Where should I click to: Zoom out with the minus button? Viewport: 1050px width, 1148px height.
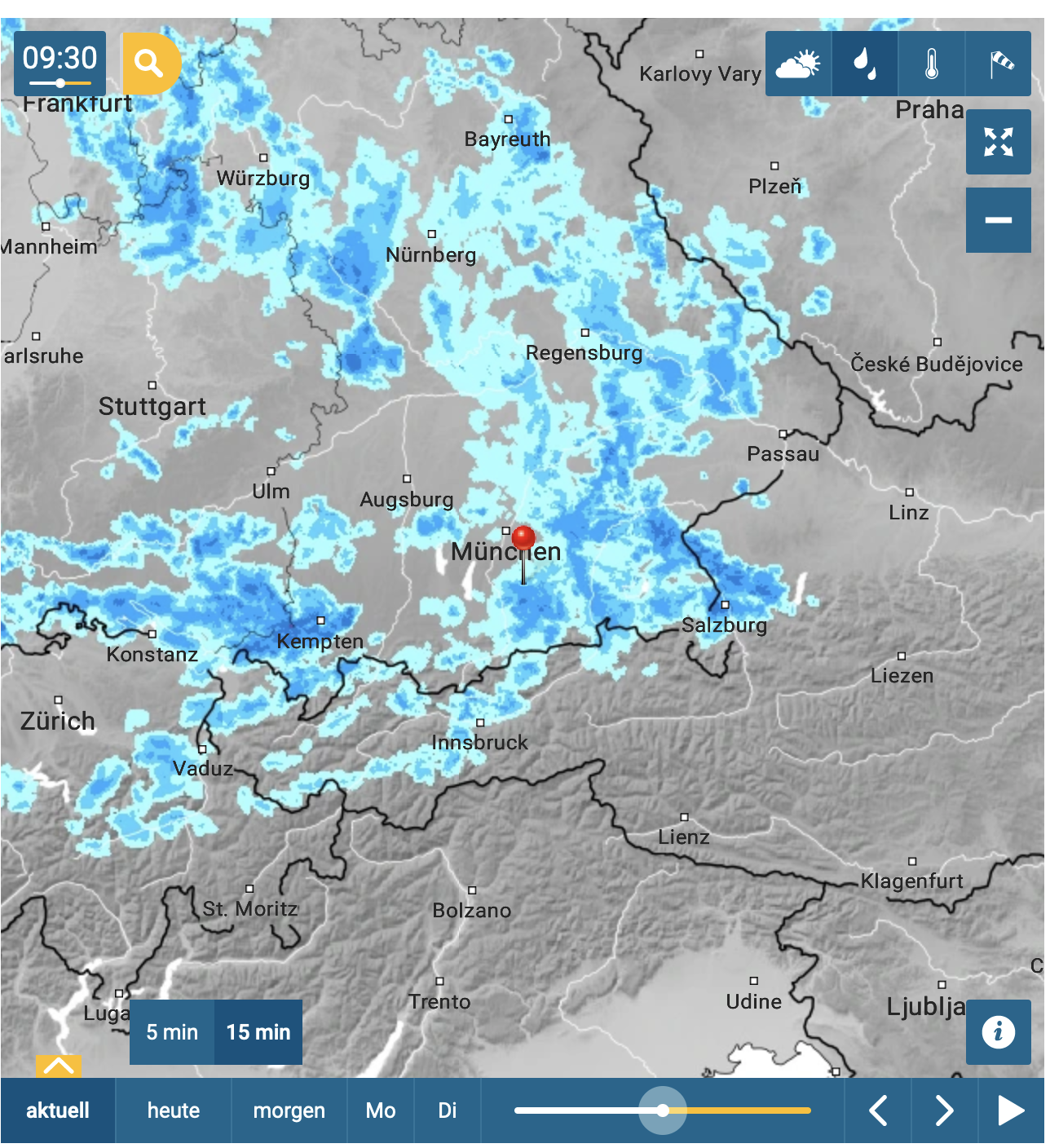click(999, 220)
